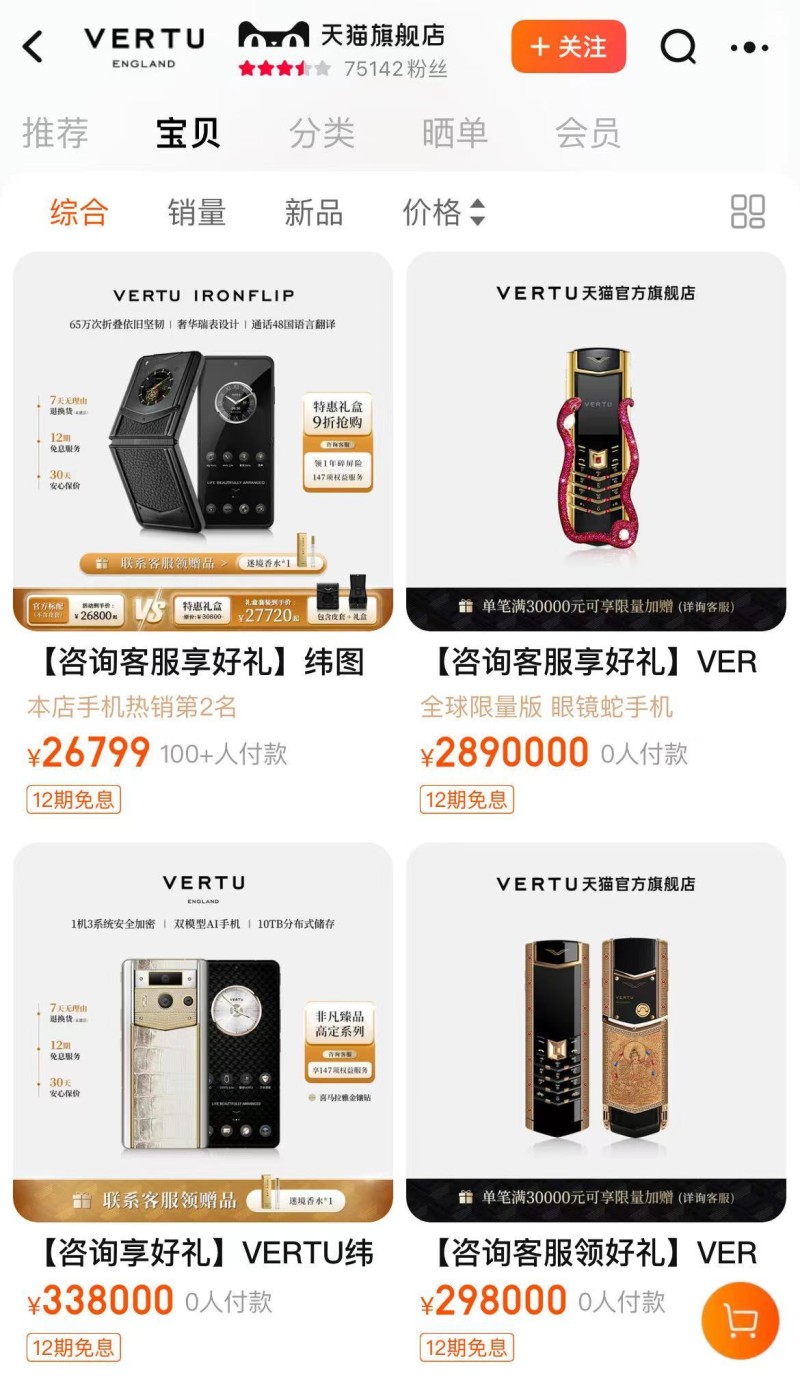This screenshot has height=1385, width=800.
Task: Switch to the 分类 tab
Action: pos(322,133)
